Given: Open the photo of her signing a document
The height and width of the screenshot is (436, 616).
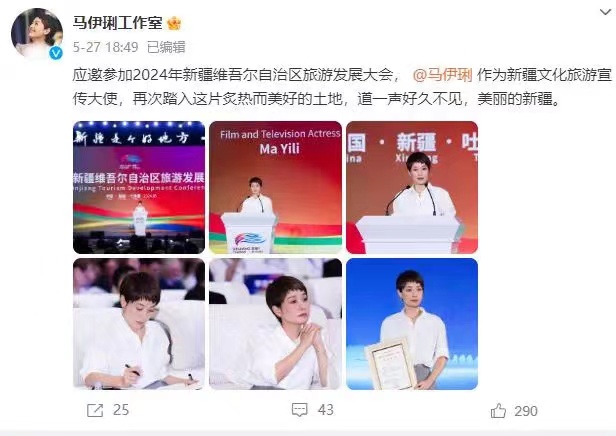Looking at the screenshot, I should coord(138,323).
